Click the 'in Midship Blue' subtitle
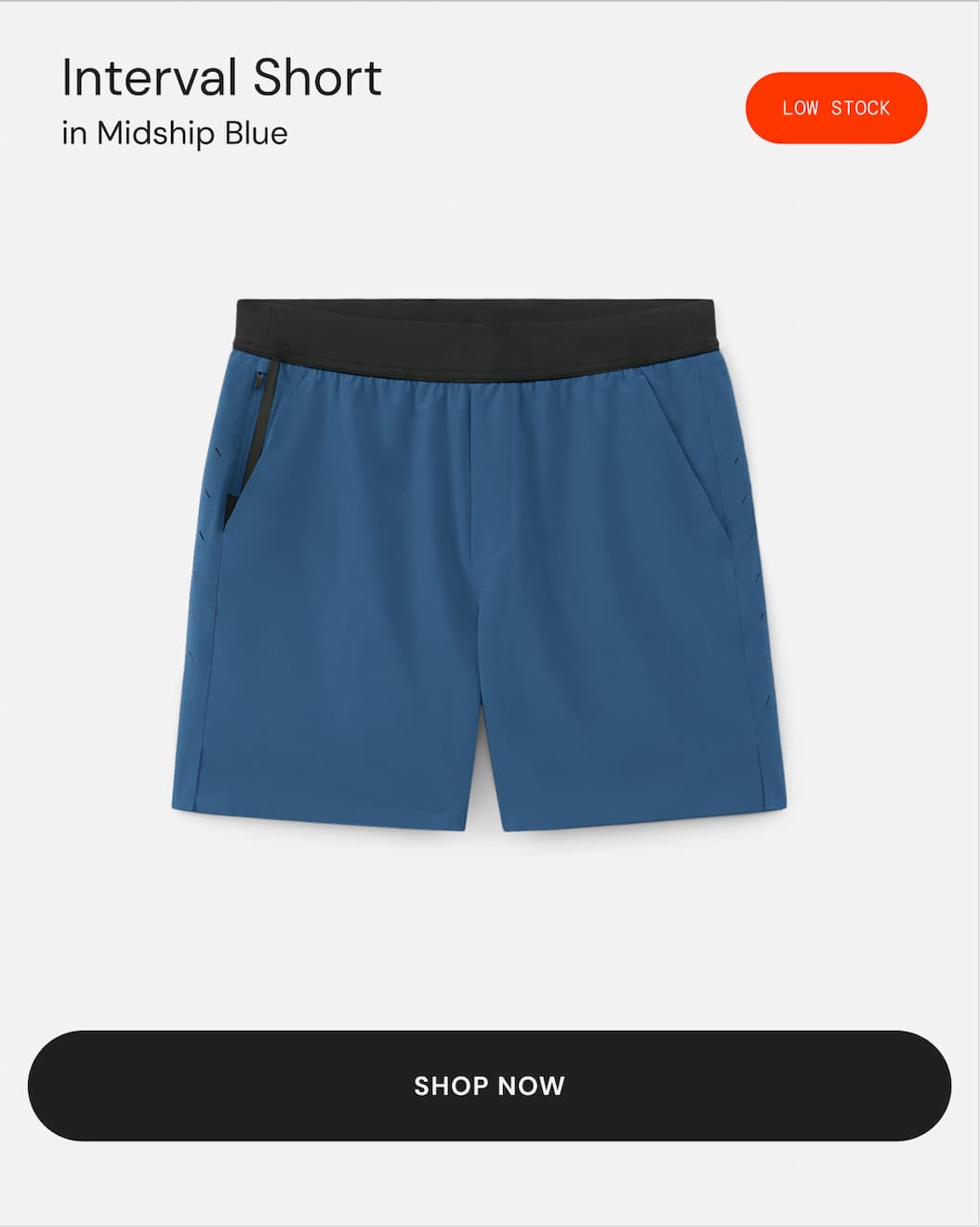 (x=173, y=132)
